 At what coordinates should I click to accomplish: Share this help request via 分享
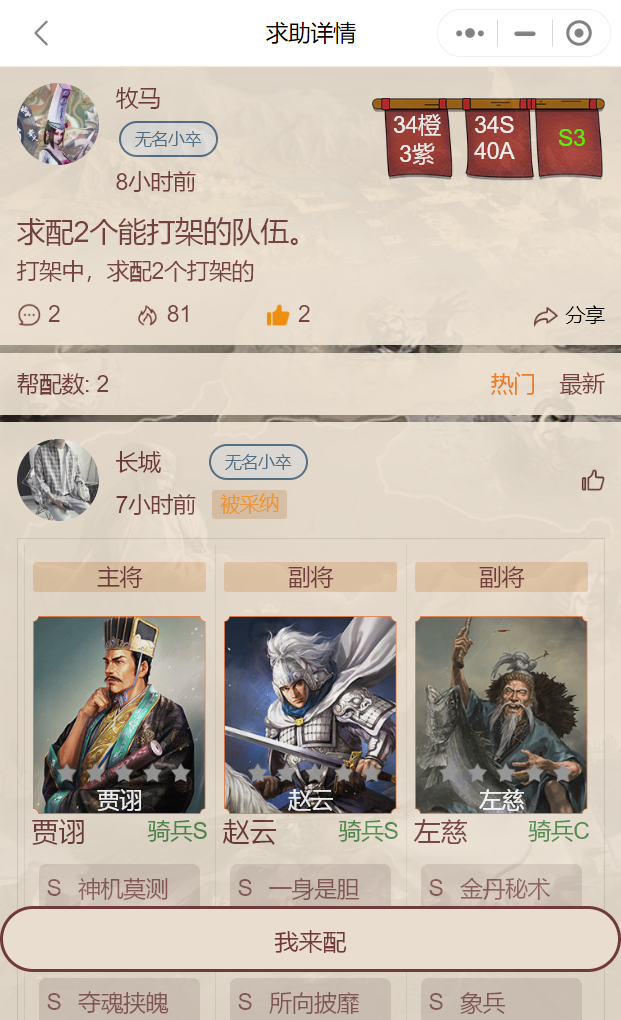click(570, 316)
